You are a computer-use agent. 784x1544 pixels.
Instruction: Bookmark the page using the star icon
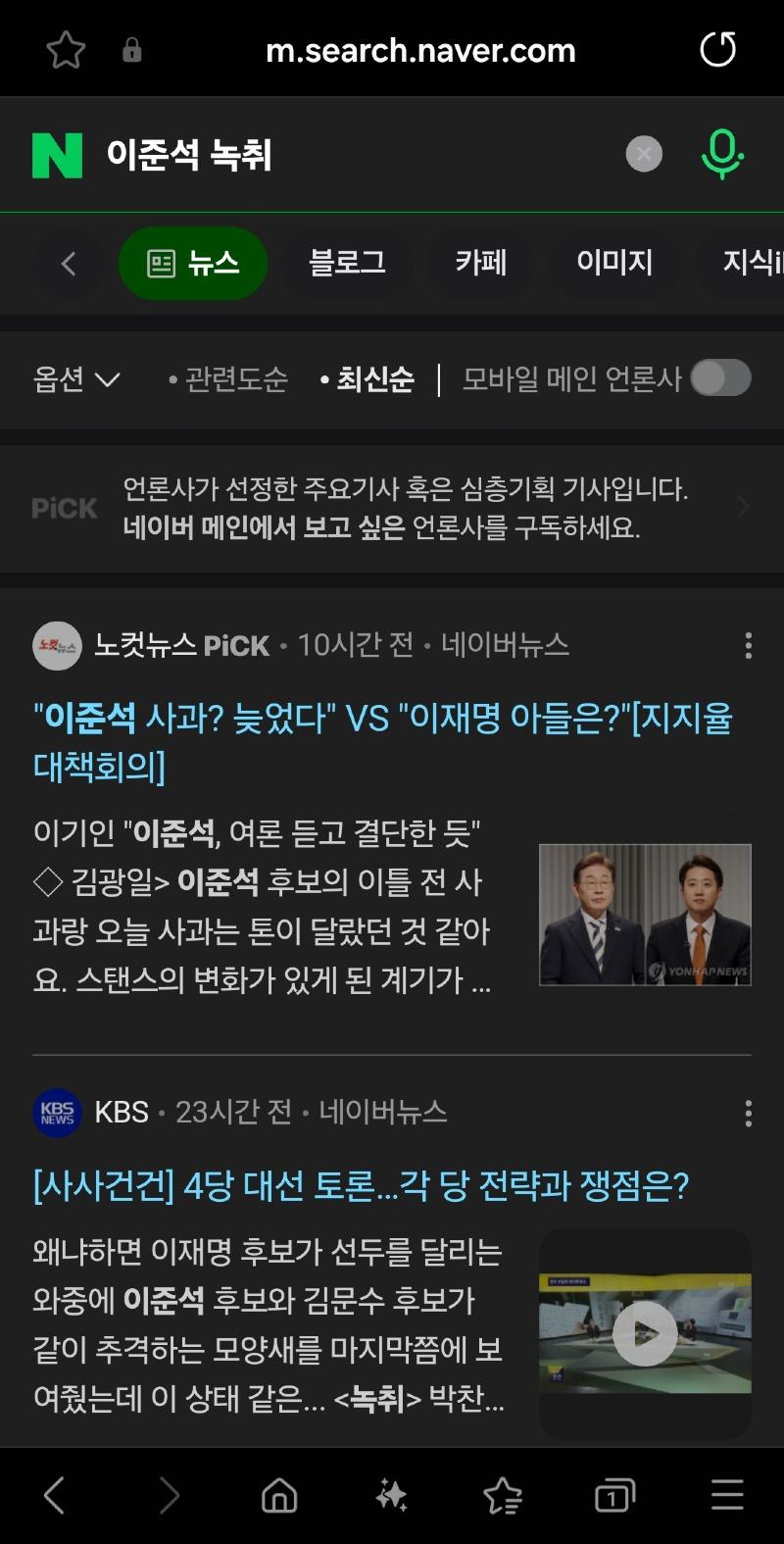pyautogui.click(x=65, y=49)
